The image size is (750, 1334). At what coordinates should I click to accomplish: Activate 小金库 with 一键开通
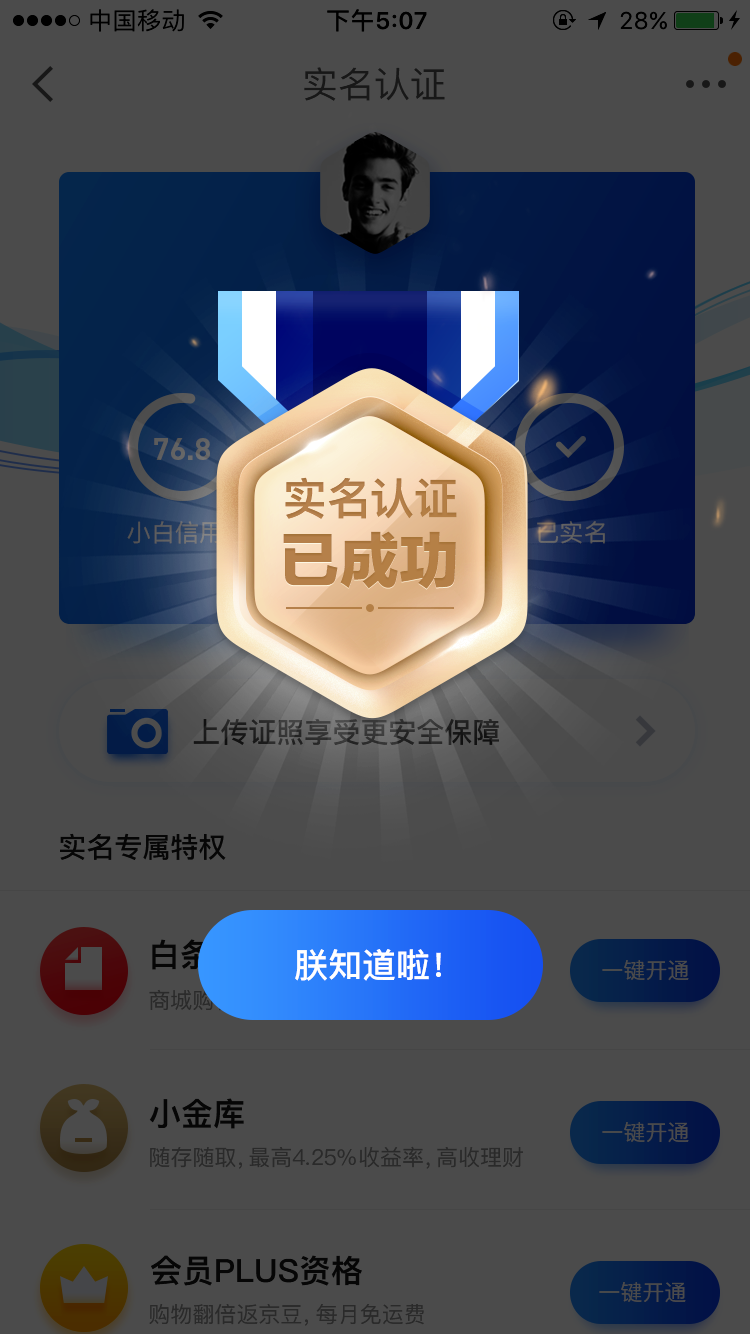(x=645, y=1132)
